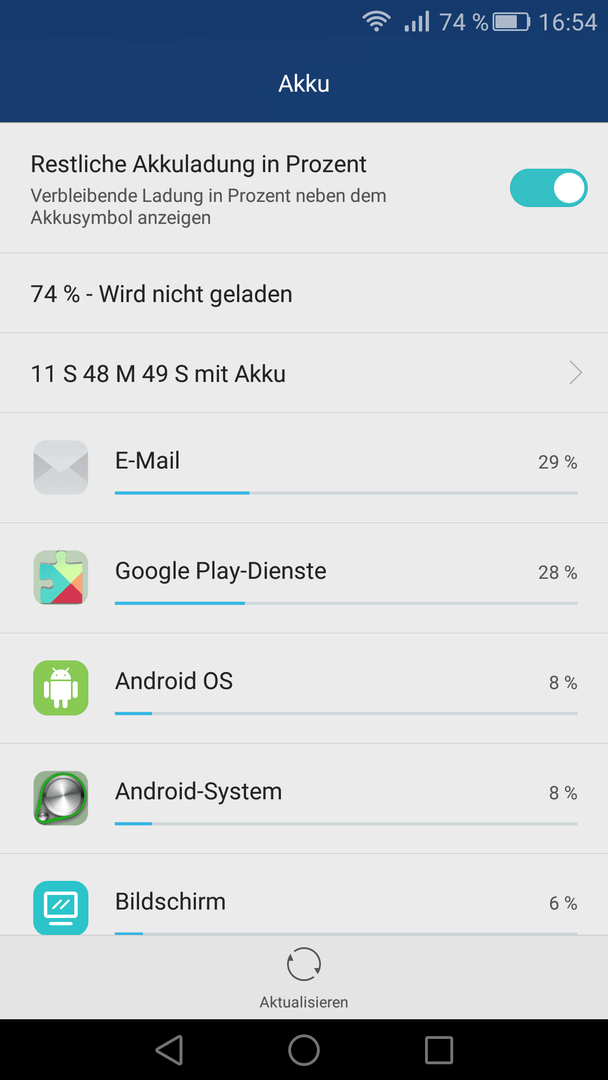Toggle Restliche Akkuladung in Prozent switch

coord(548,188)
